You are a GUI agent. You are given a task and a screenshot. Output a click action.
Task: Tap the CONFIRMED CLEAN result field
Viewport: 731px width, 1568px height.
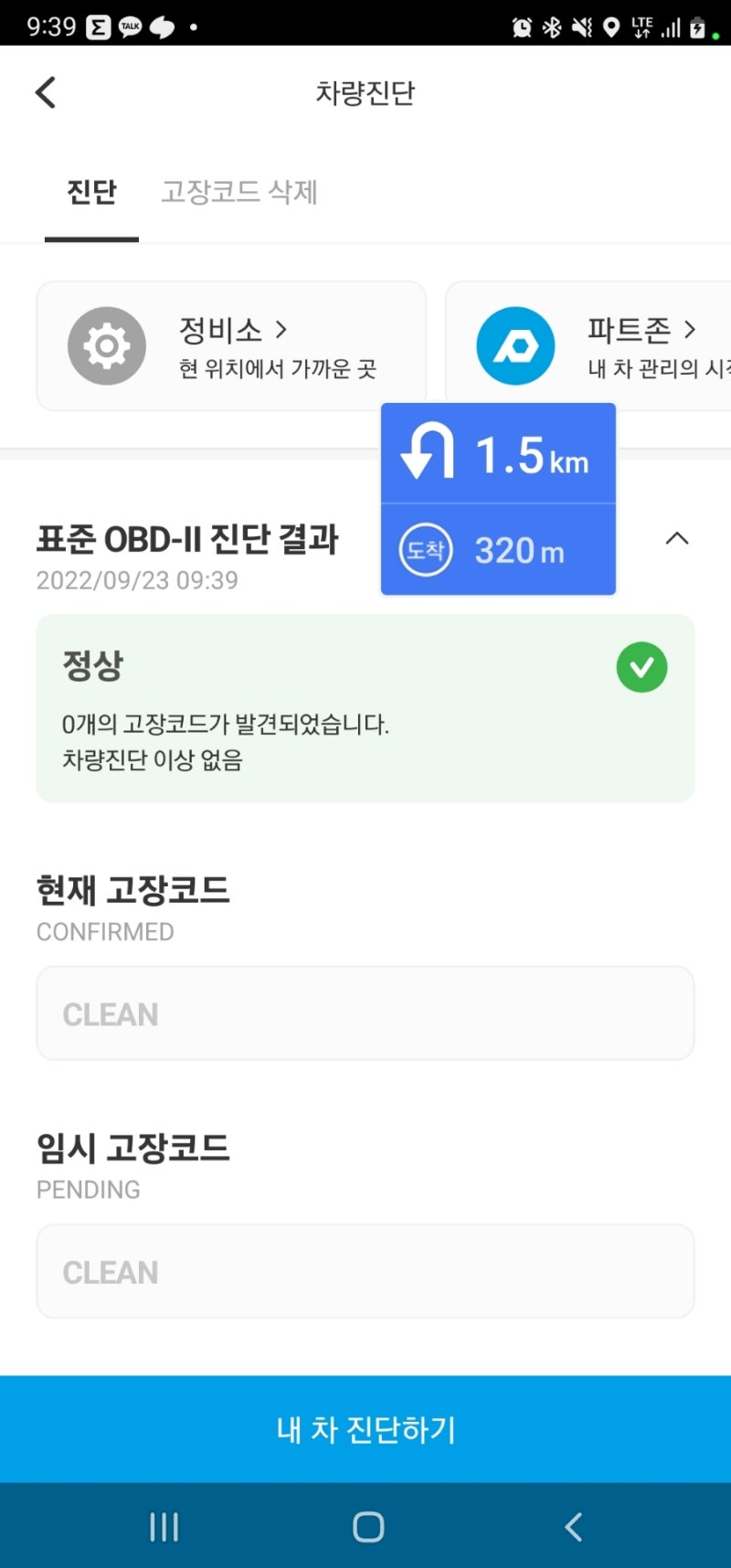pos(365,1012)
